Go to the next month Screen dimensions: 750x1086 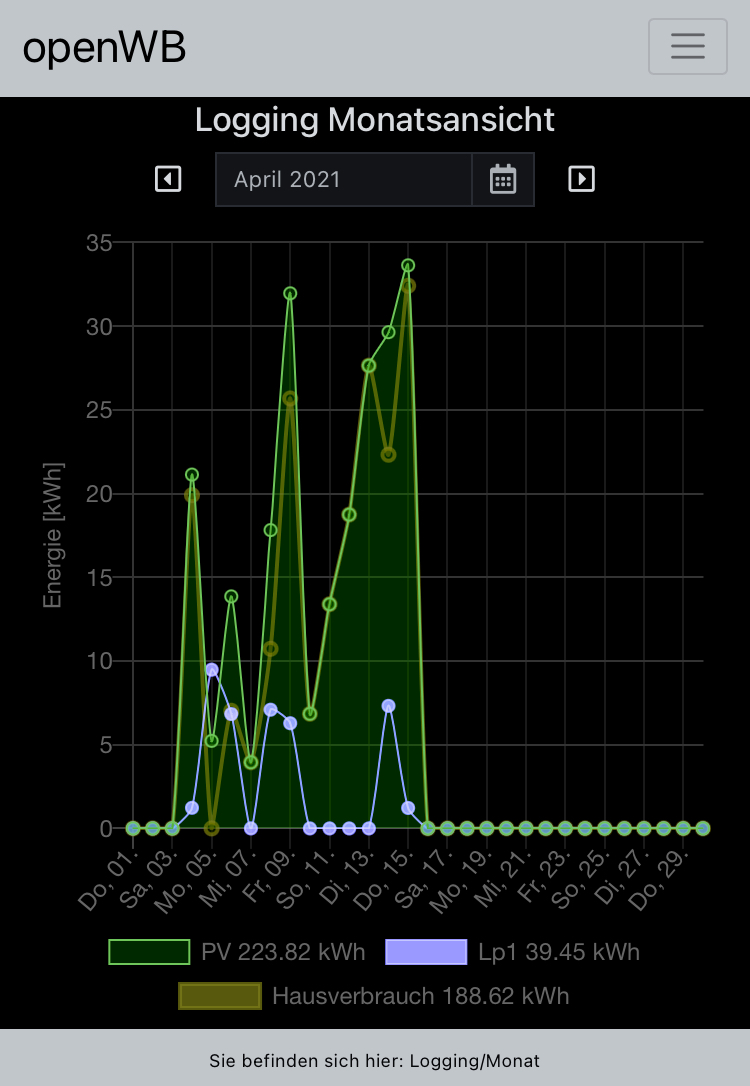click(581, 179)
